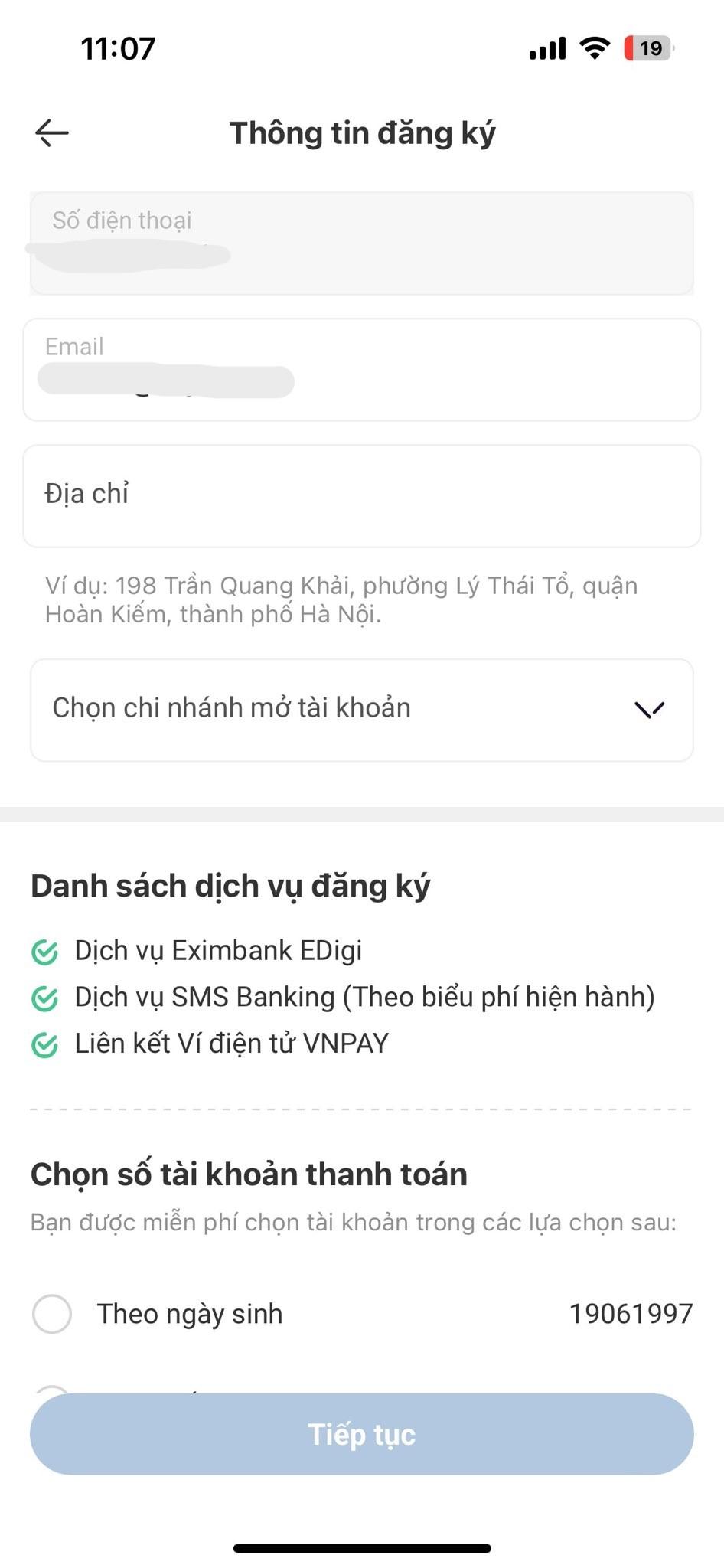Enter address in Địa chỉ field
Screen dimensions: 724x1568
click(x=361, y=495)
